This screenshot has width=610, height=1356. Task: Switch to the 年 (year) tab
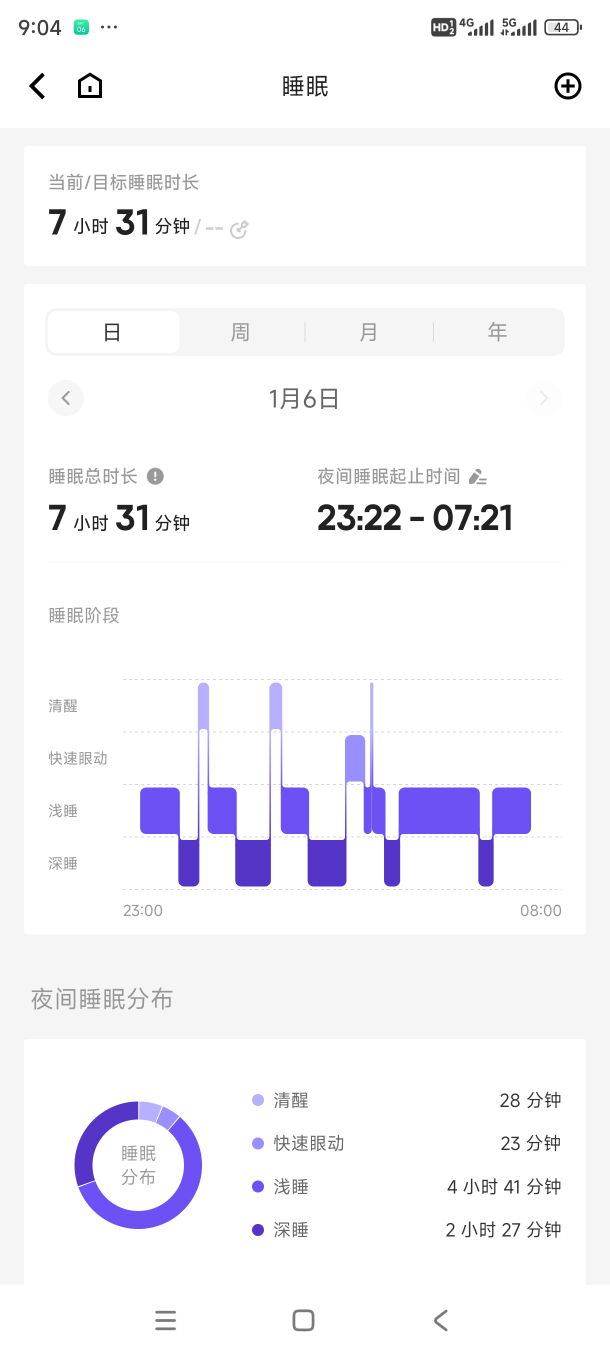click(x=497, y=332)
